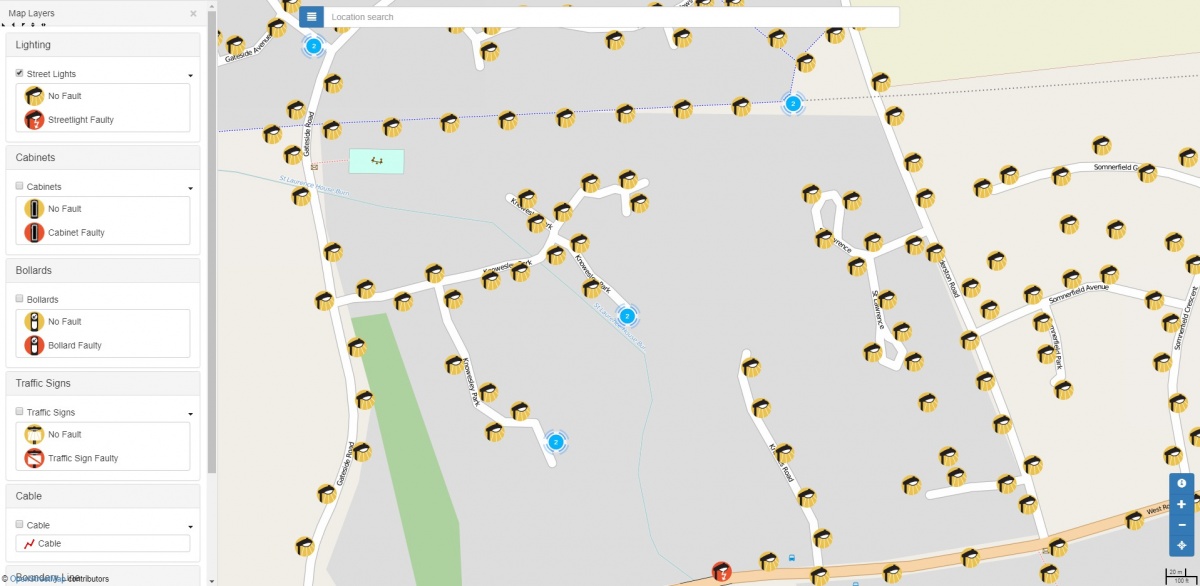
Task: Collapse the Cable legend caret
Action: 190,526
